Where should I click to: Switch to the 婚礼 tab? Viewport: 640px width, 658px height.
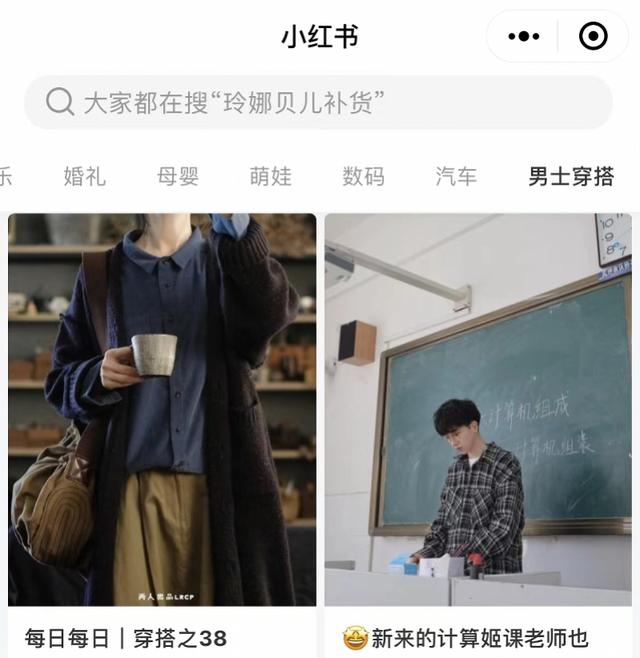pos(84,177)
